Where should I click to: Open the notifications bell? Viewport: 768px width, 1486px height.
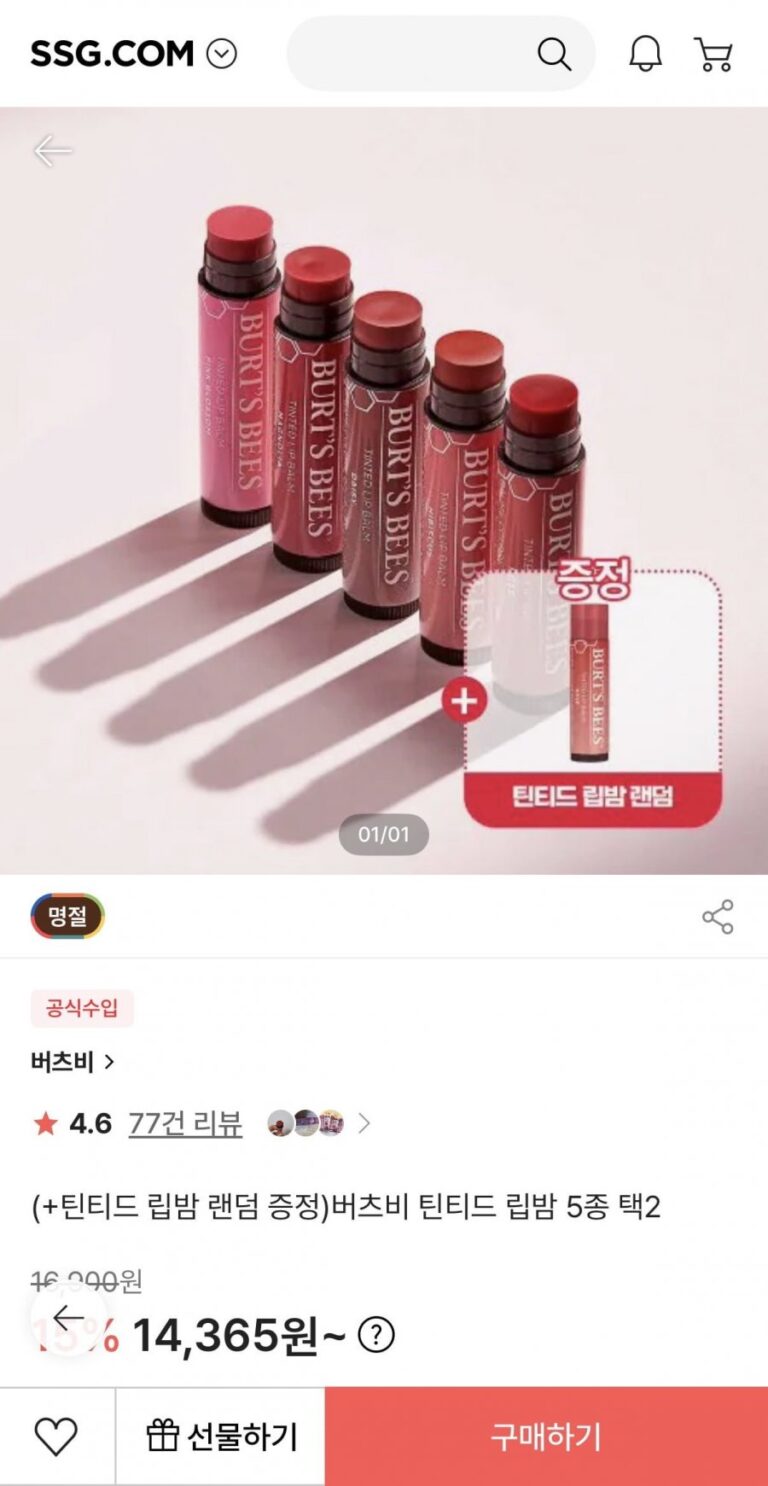tap(645, 54)
